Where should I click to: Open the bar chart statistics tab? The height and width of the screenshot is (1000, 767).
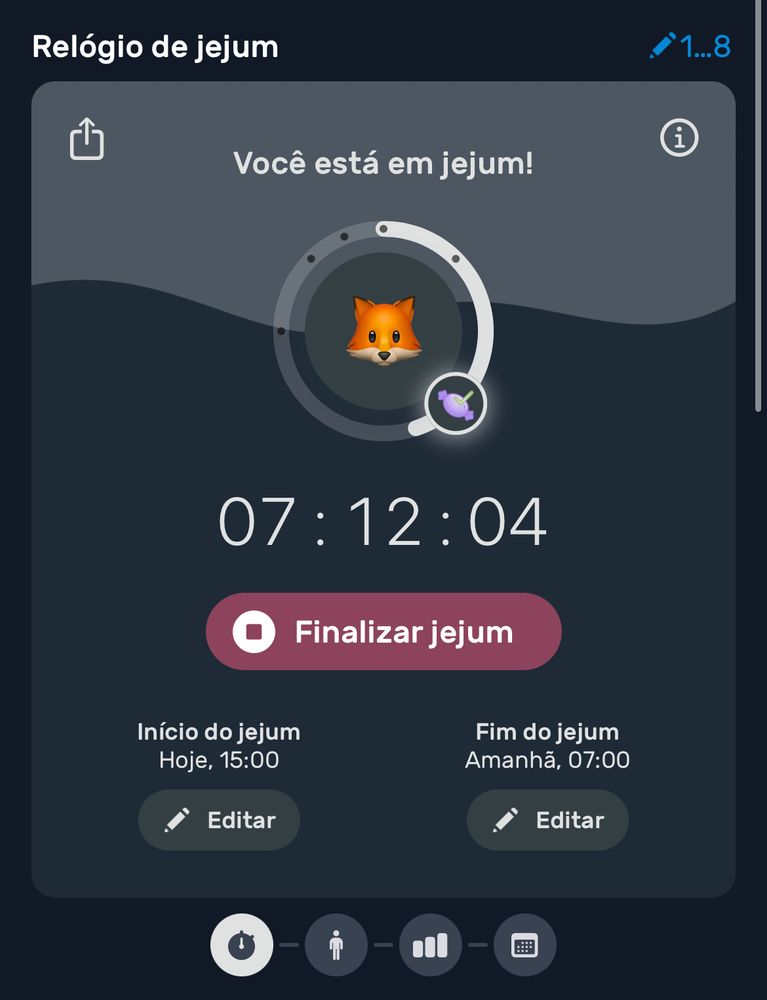click(x=430, y=945)
